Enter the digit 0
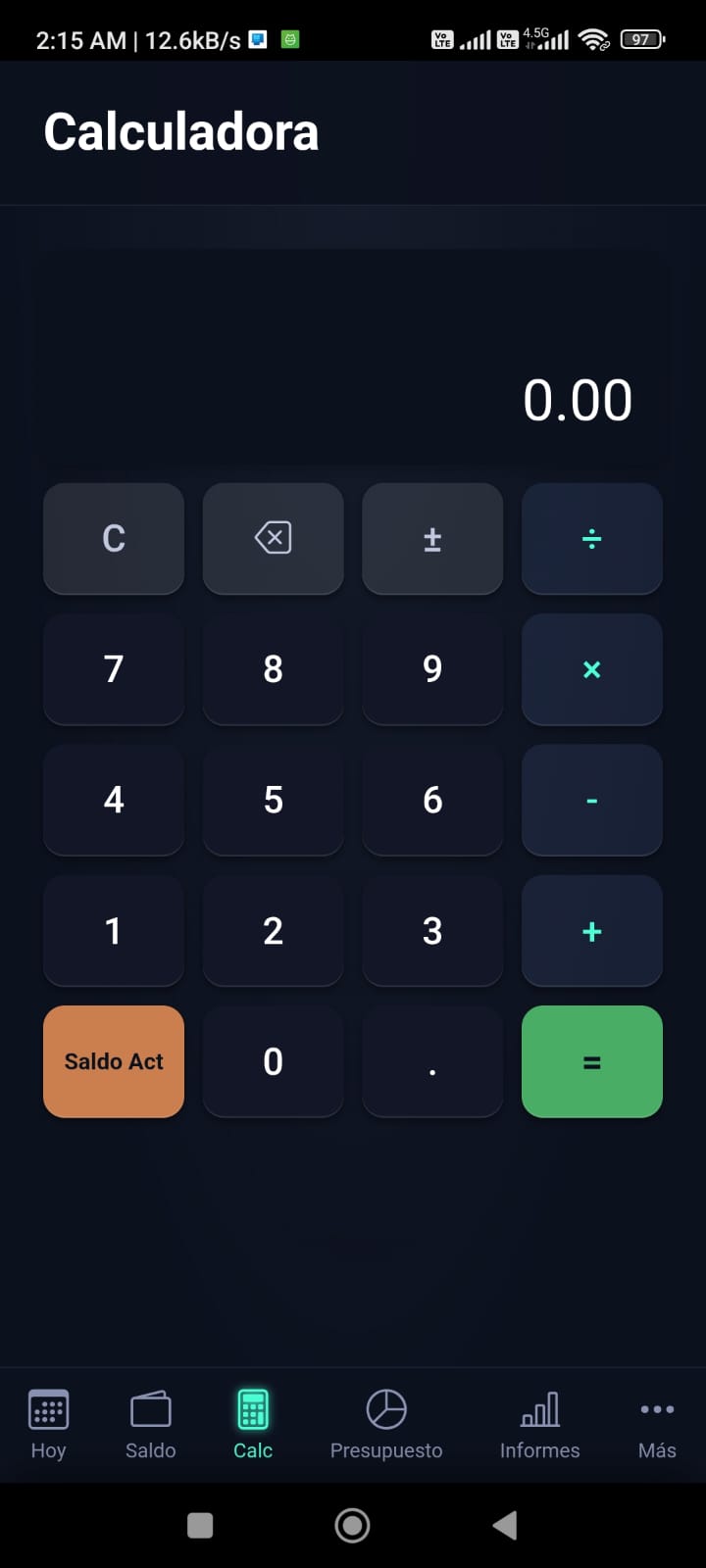706x1568 pixels. pyautogui.click(x=273, y=1061)
